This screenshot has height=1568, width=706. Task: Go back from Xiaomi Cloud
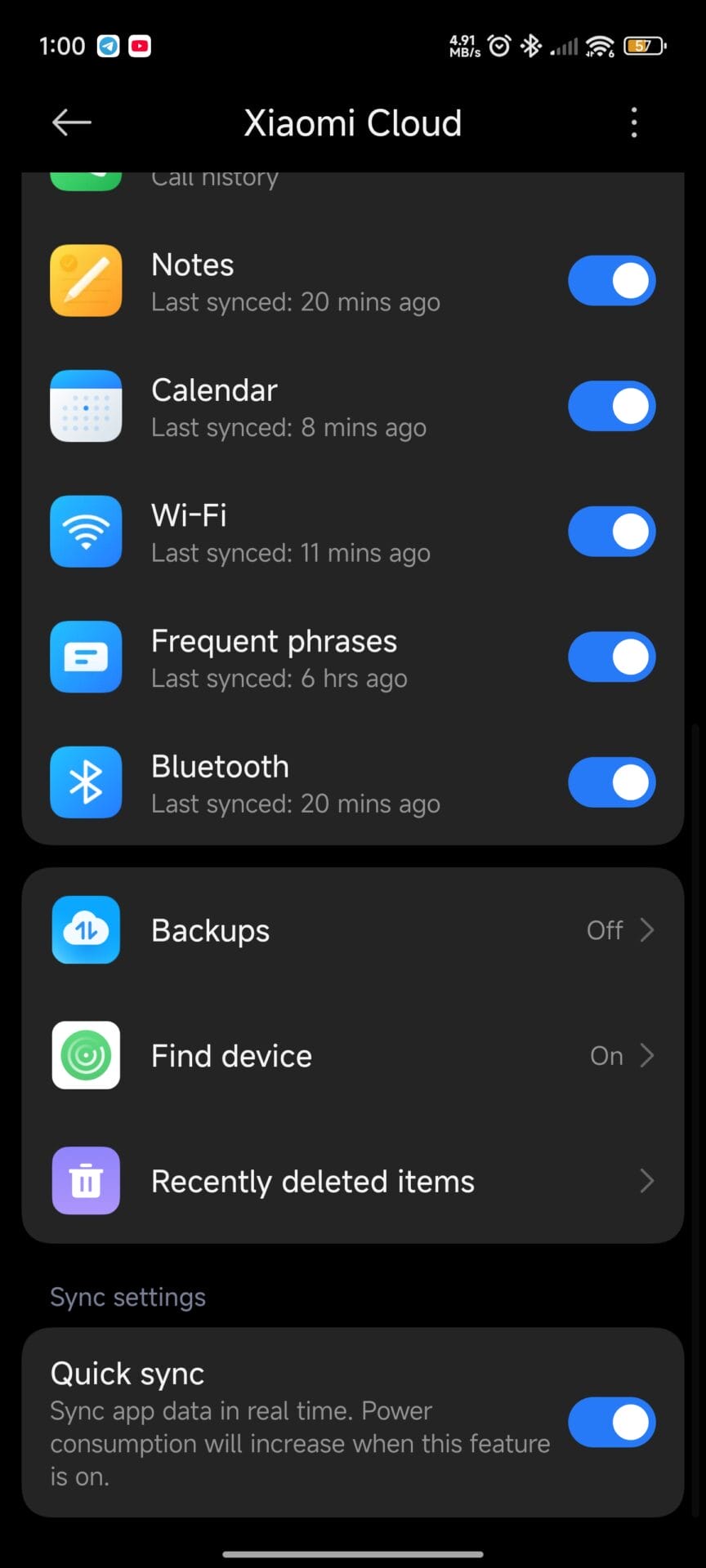tap(72, 123)
